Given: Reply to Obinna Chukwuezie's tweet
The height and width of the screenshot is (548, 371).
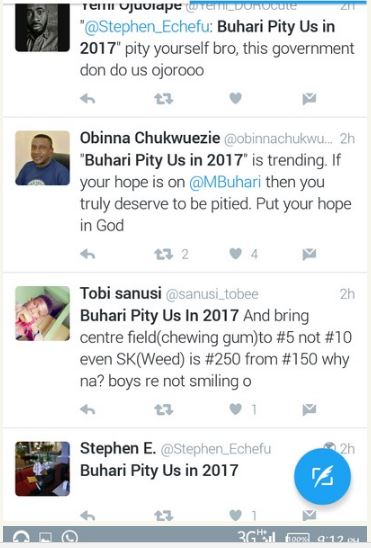Looking at the screenshot, I should (88, 254).
